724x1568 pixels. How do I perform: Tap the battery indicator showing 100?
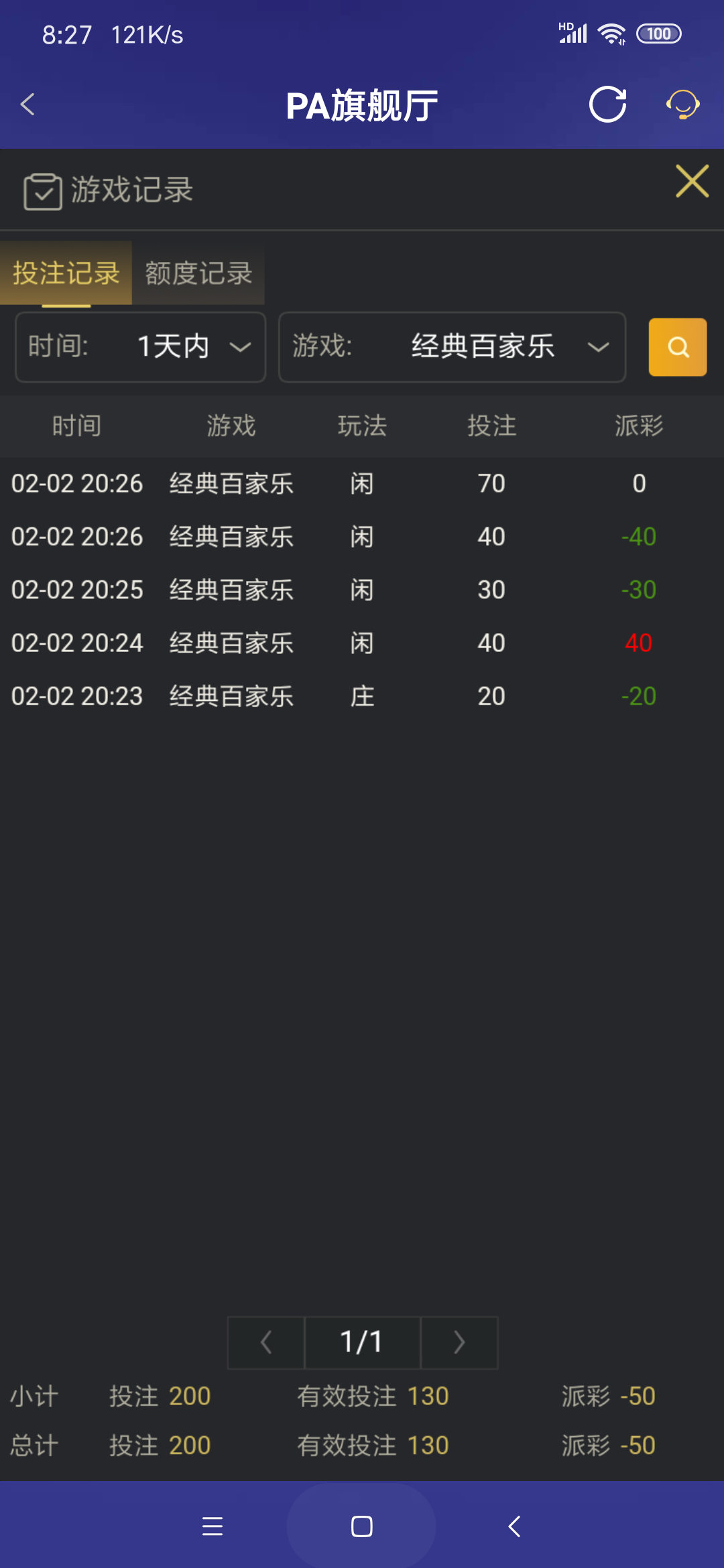tap(658, 33)
